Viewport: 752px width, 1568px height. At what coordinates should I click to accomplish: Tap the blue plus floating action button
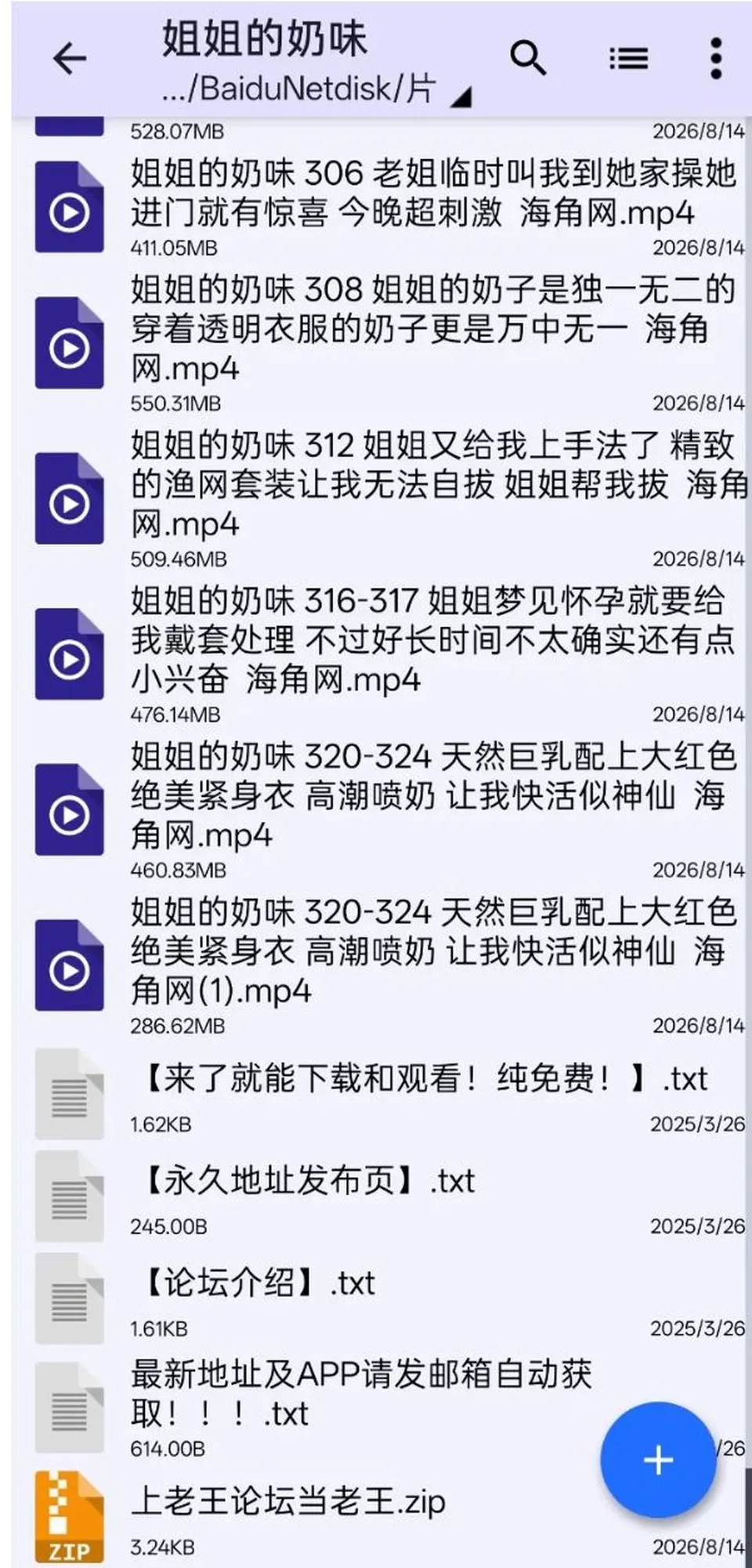coord(658,1460)
